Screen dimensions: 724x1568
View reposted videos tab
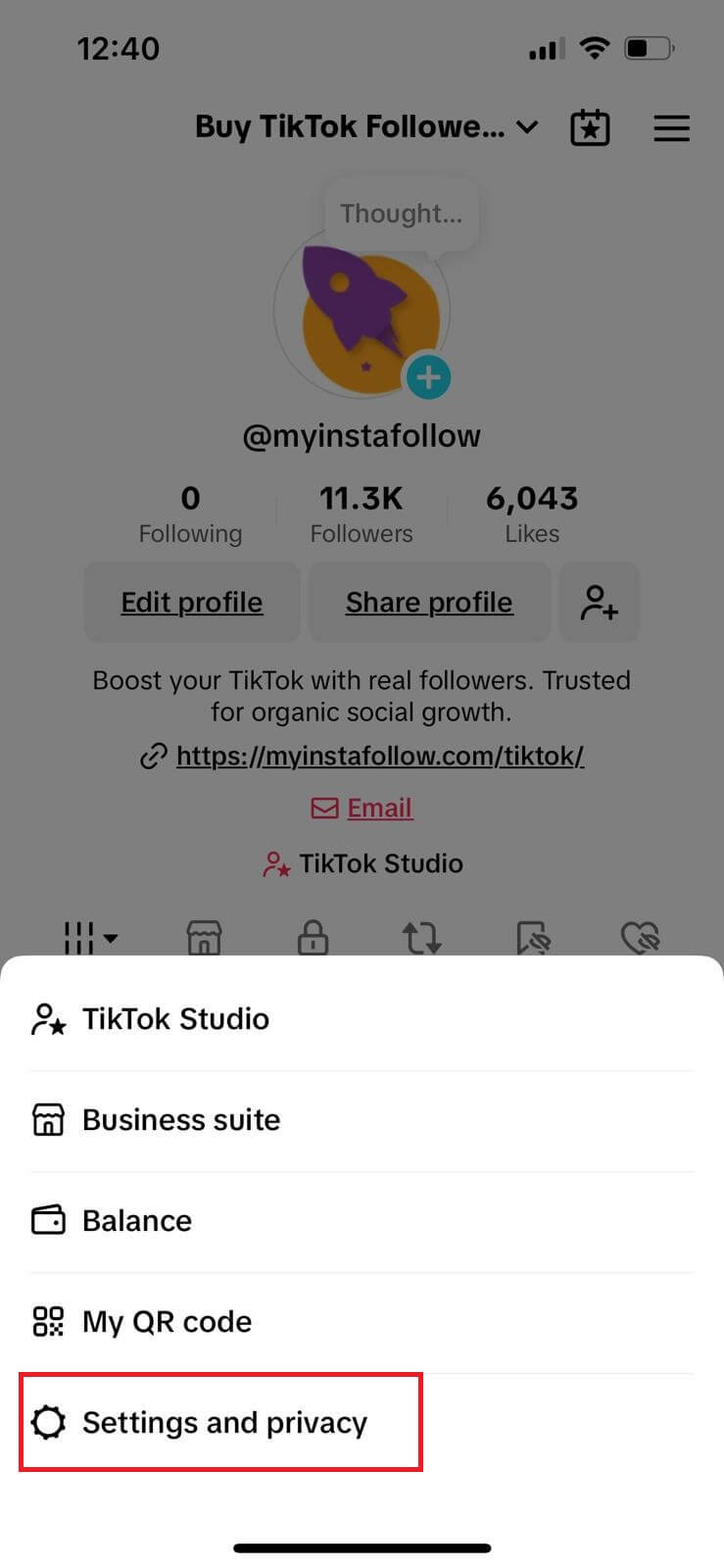421,938
